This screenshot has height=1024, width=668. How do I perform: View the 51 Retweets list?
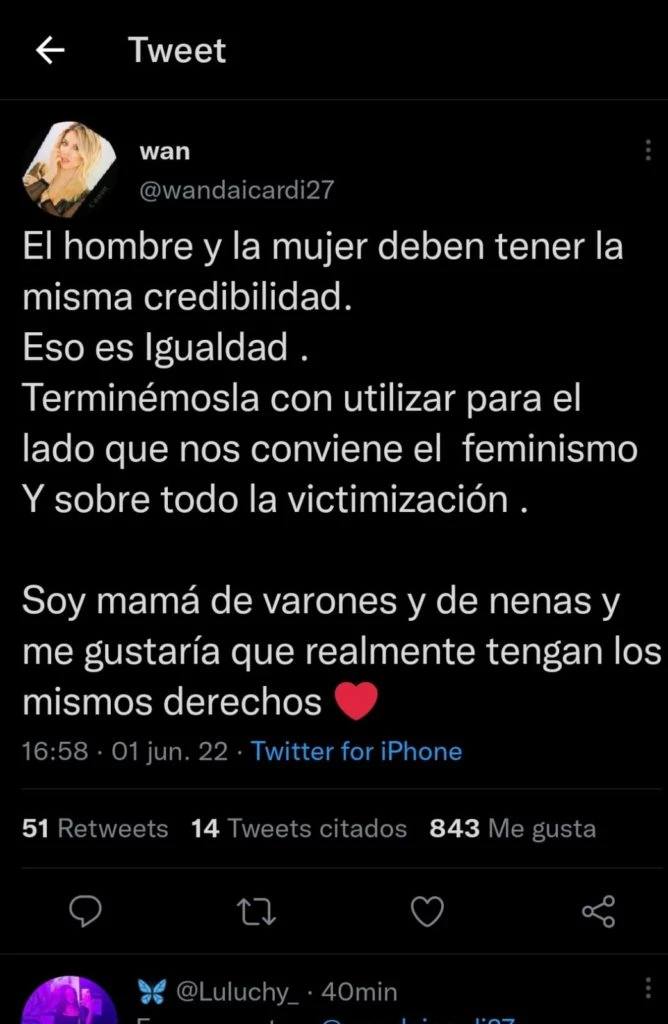95,828
